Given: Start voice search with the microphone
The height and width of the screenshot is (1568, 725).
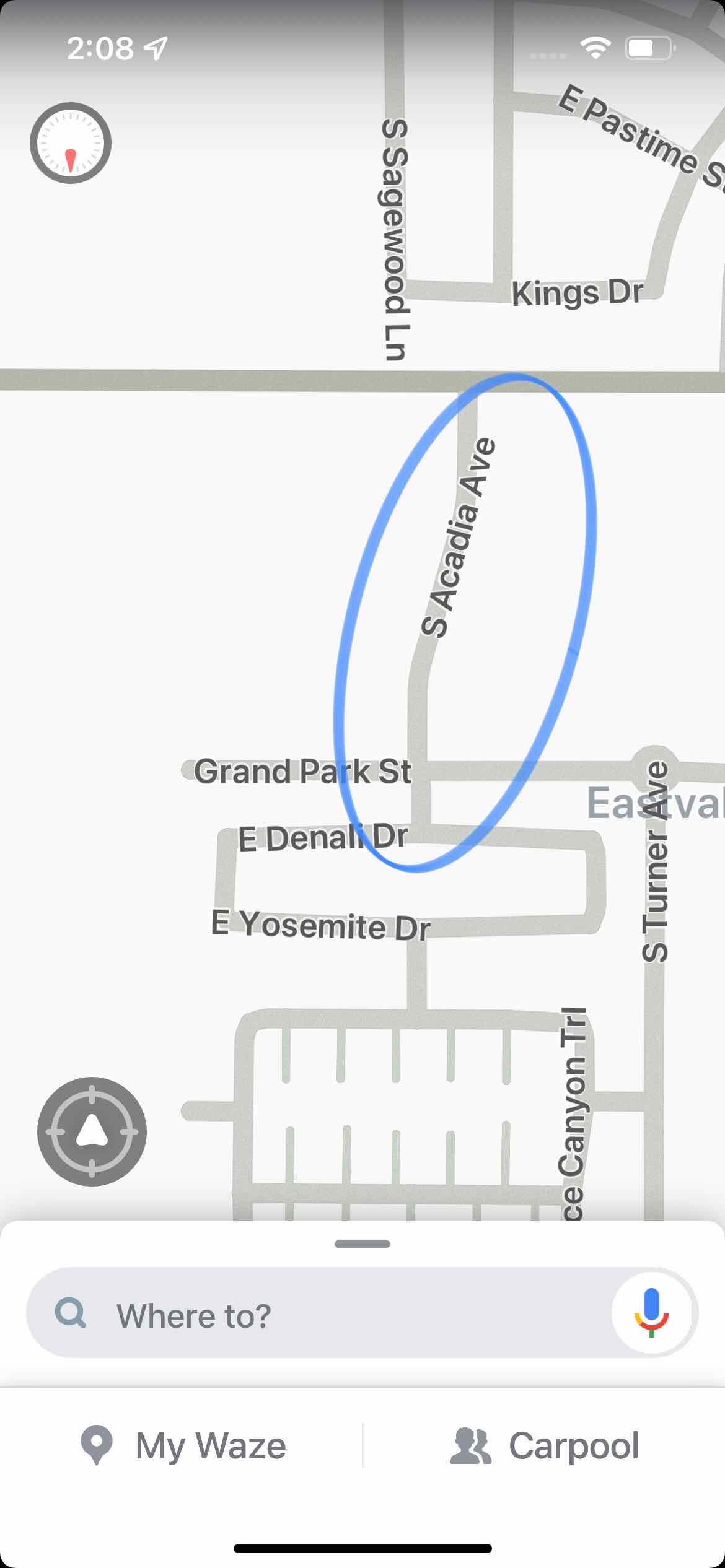Looking at the screenshot, I should tap(651, 1313).
